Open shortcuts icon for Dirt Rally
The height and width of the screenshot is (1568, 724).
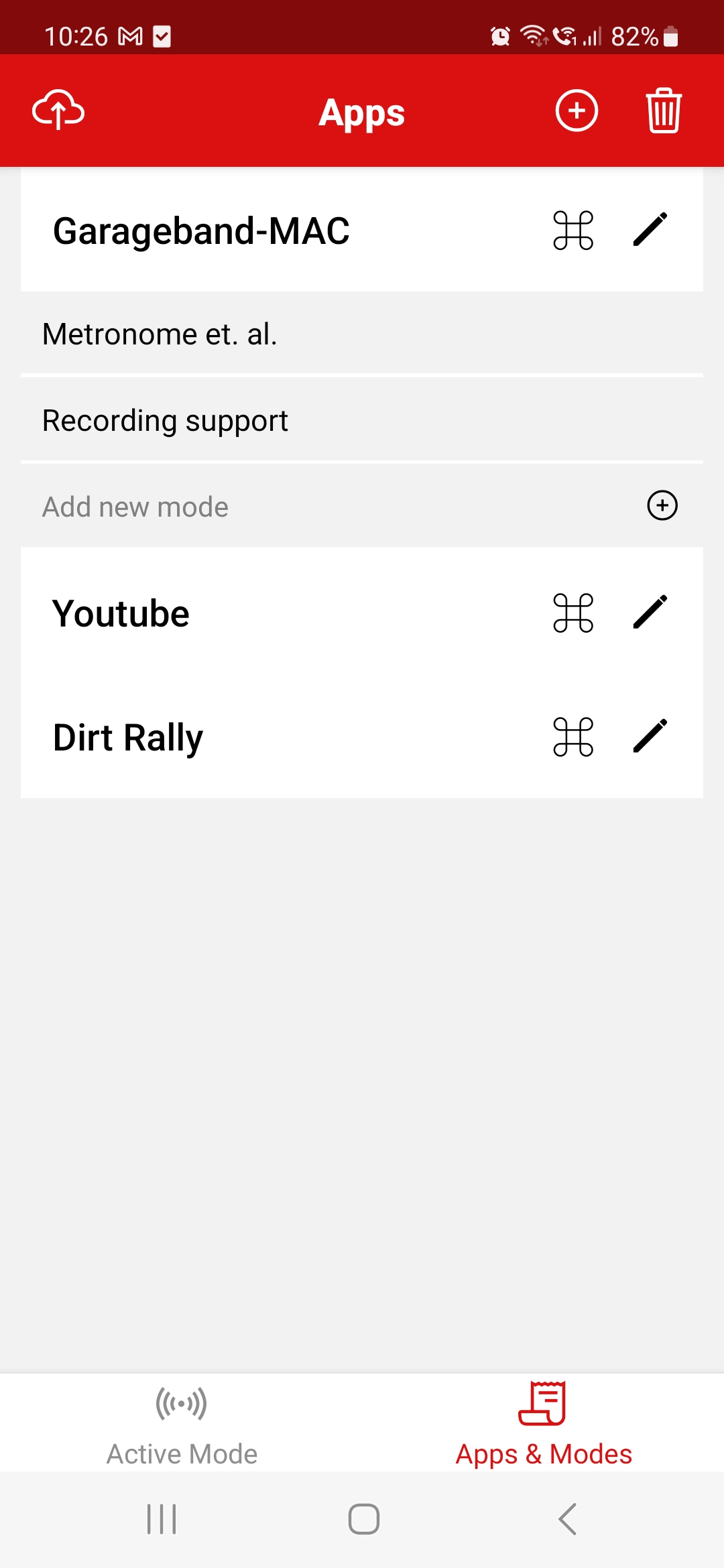(x=573, y=736)
